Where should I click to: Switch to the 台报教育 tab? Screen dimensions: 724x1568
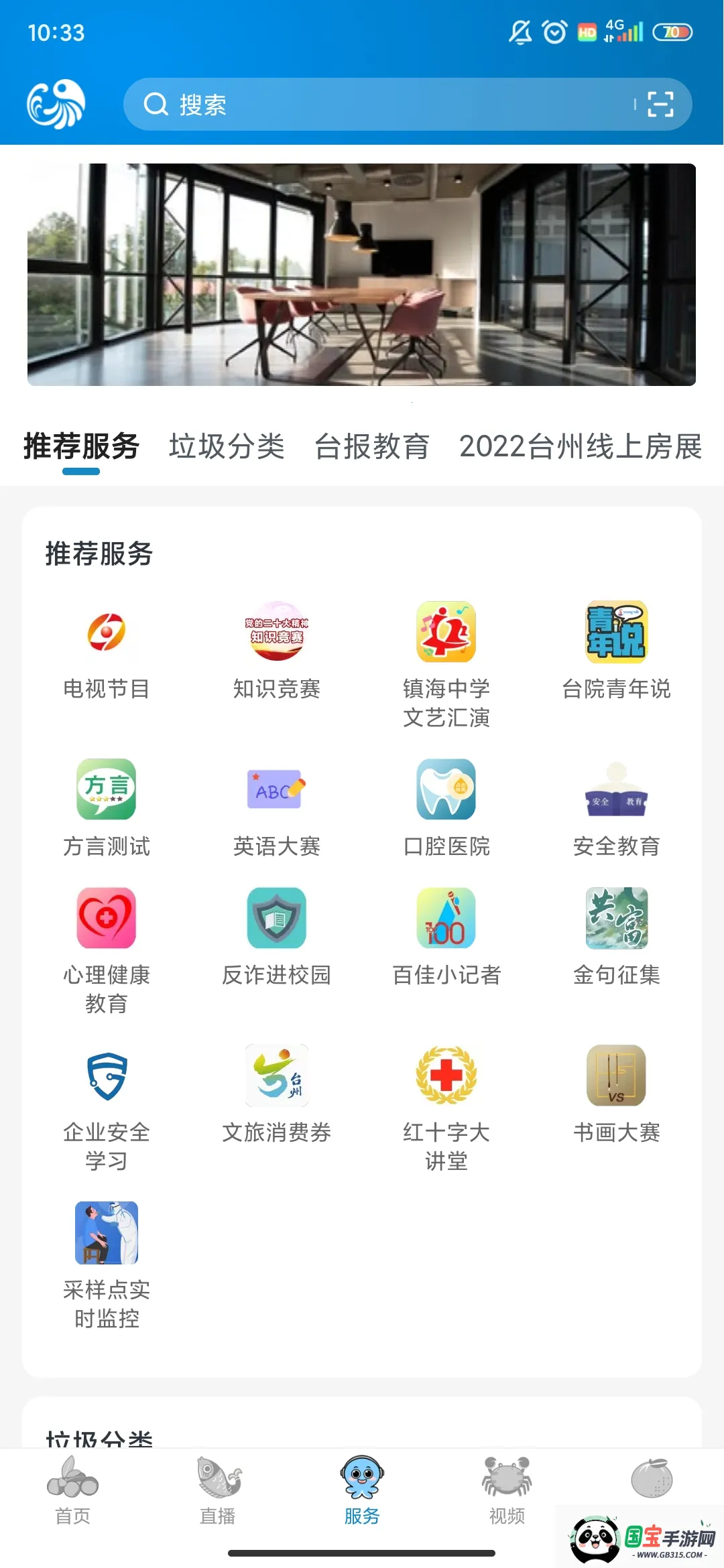[x=372, y=447]
